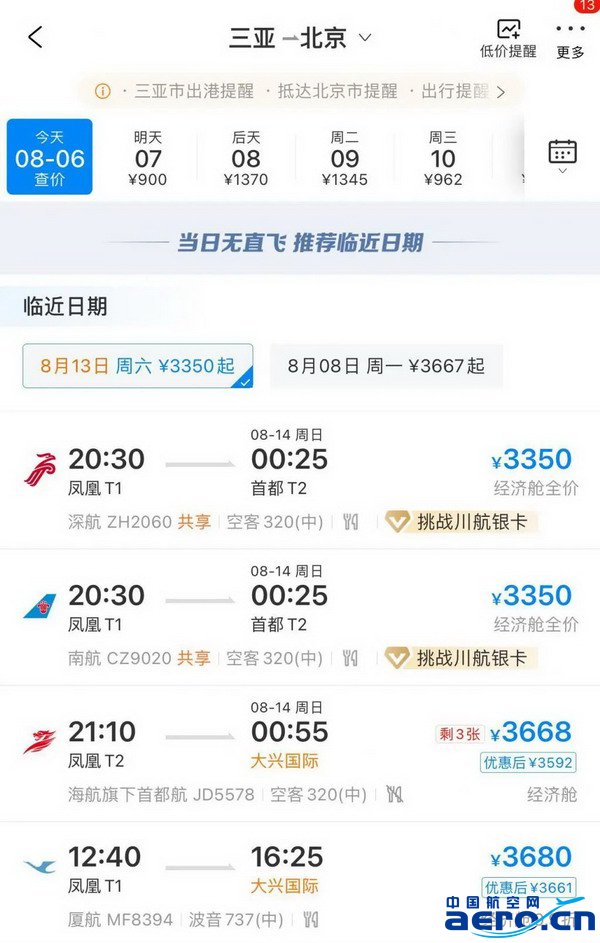Go back using the top-left arrow
Screen dimensions: 600x943
click(36, 38)
